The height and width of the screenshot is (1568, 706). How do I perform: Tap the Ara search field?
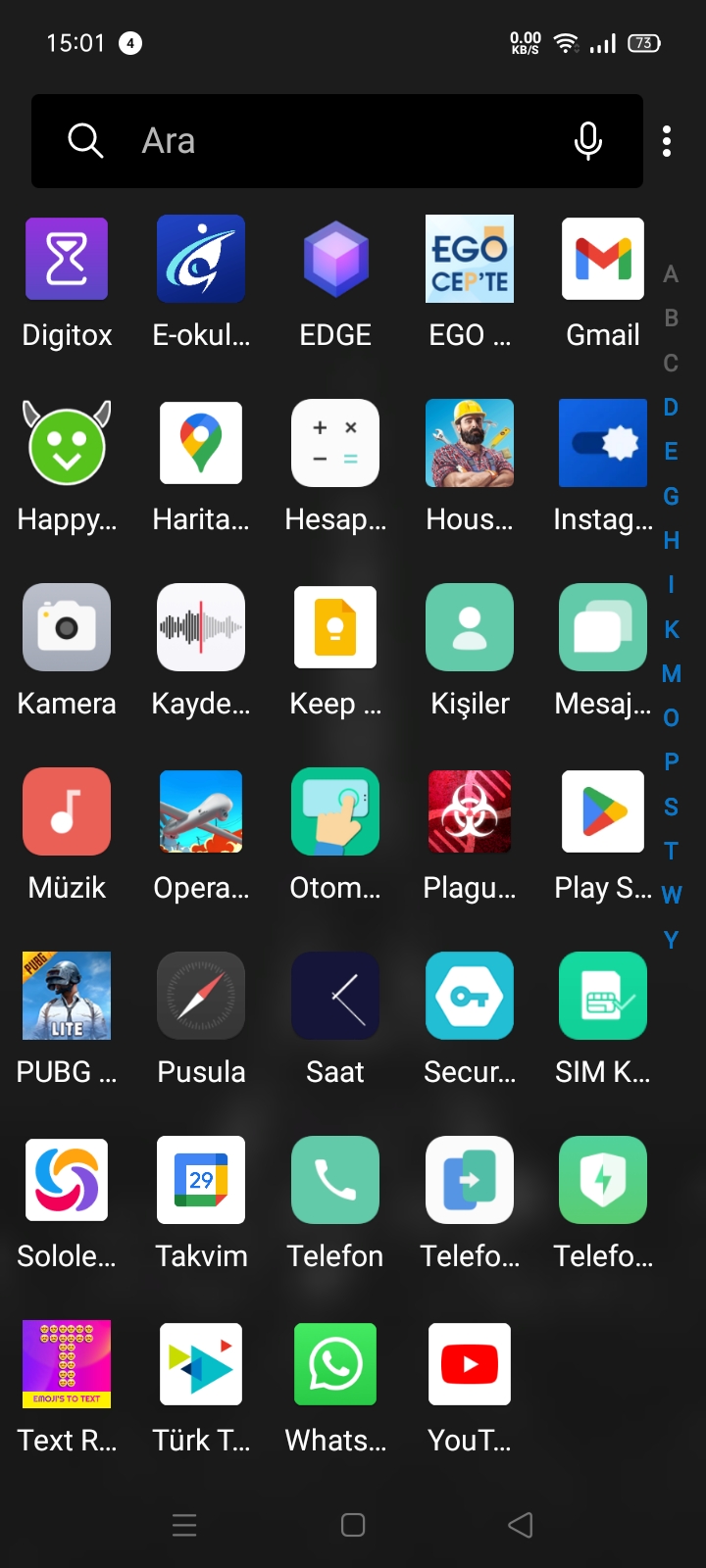(x=337, y=141)
